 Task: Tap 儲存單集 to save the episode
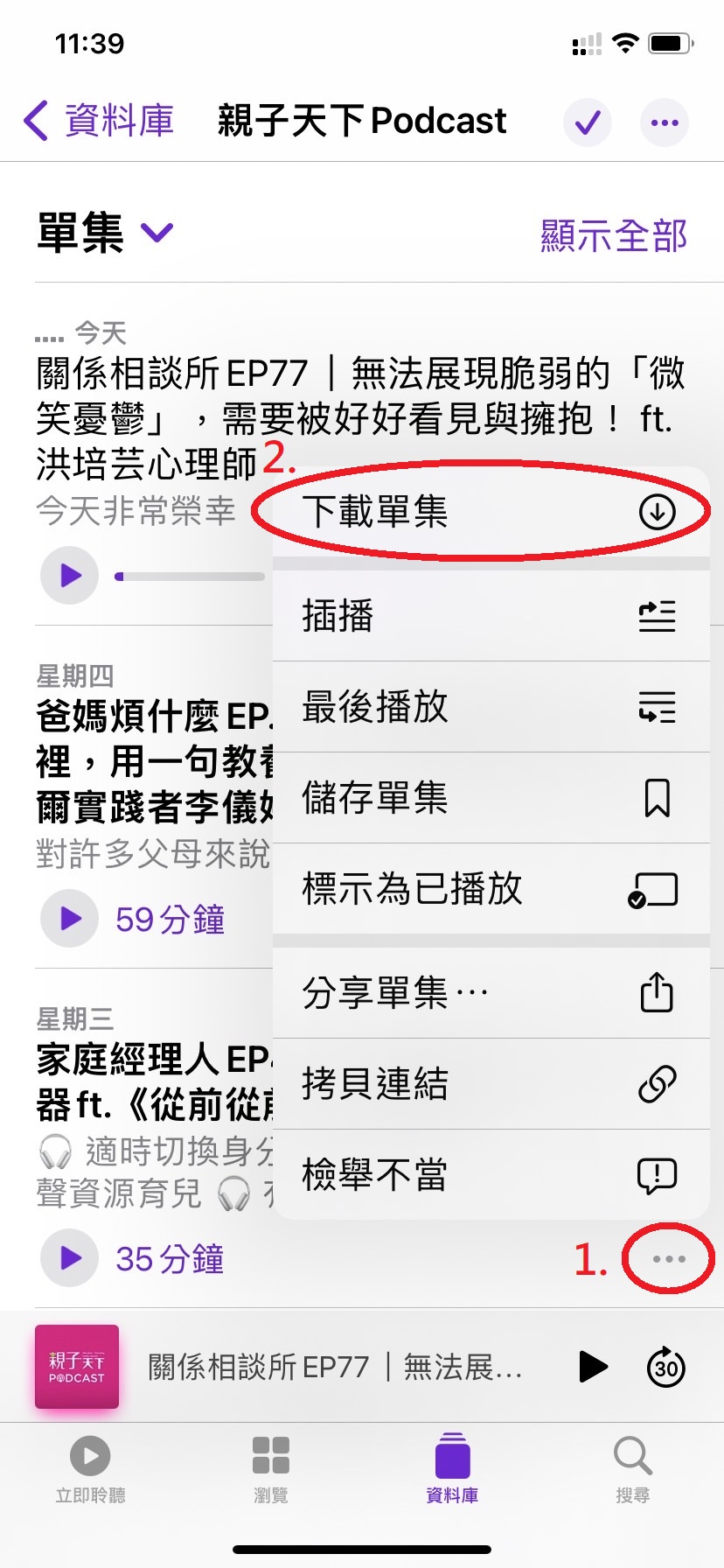[x=490, y=798]
